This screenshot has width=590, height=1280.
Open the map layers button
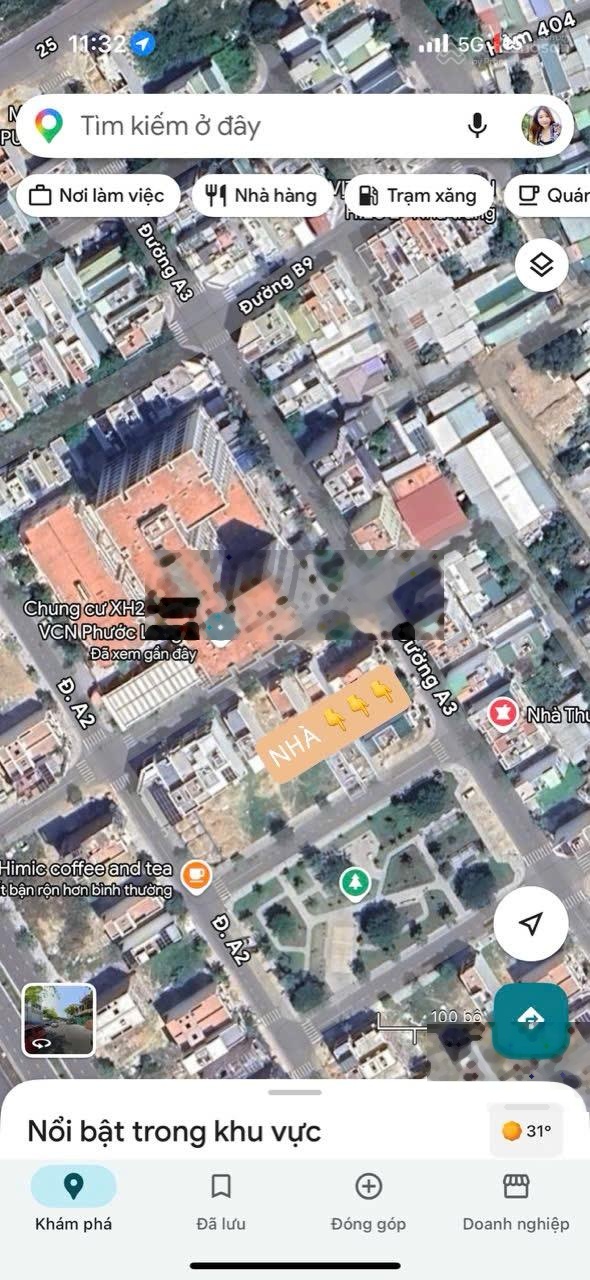(542, 265)
